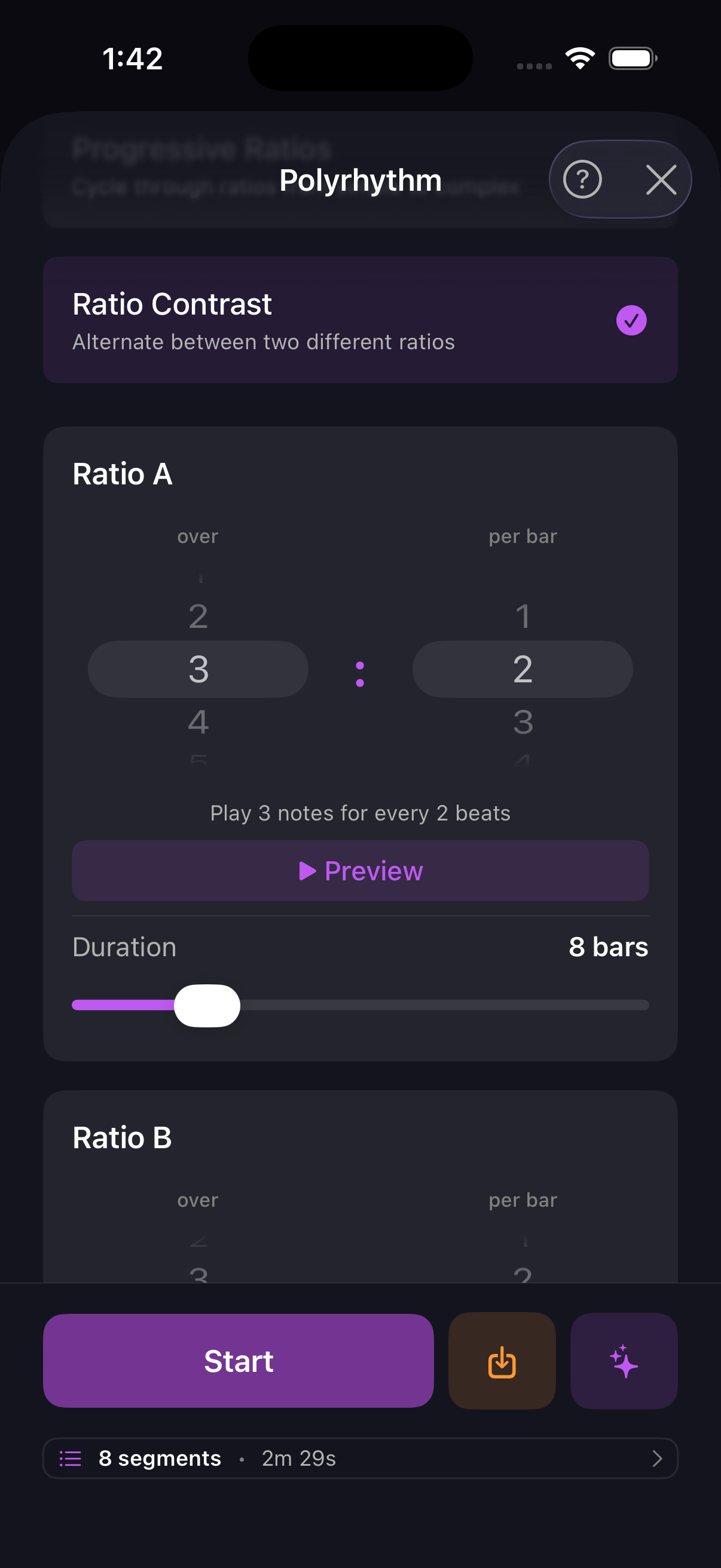Pick 2 in Ratio A over wheel
721x1568 pixels.
(x=198, y=616)
